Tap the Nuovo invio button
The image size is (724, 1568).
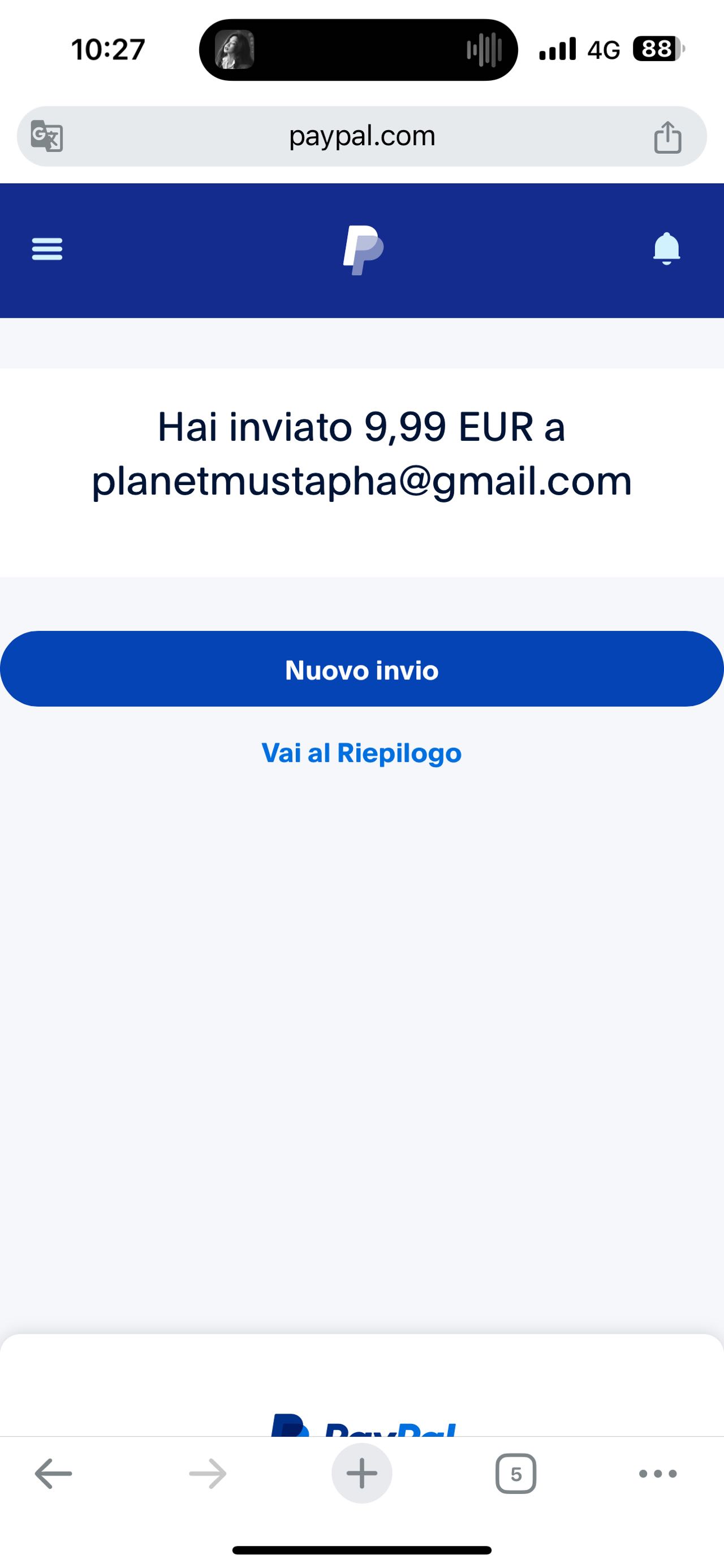point(361,669)
